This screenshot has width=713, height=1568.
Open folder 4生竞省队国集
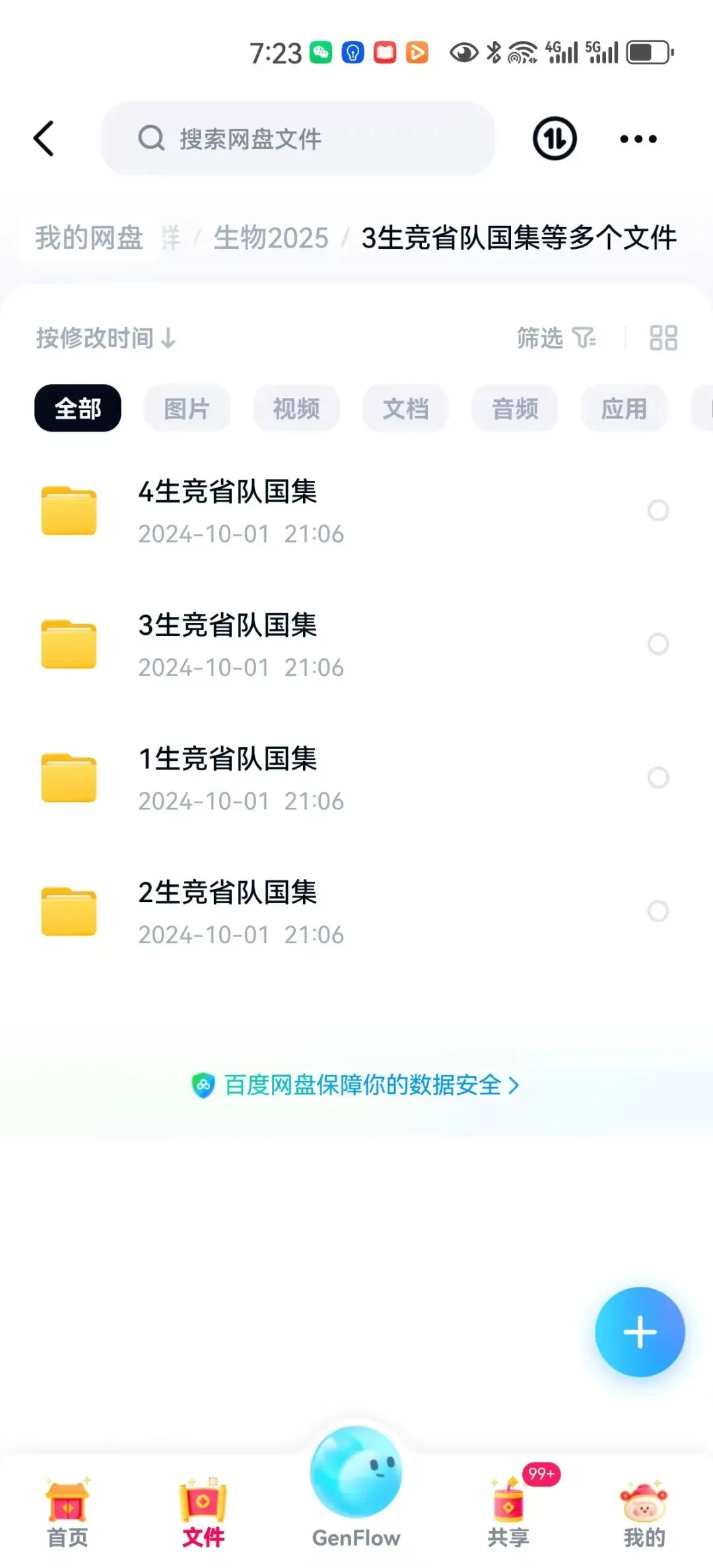(x=356, y=511)
